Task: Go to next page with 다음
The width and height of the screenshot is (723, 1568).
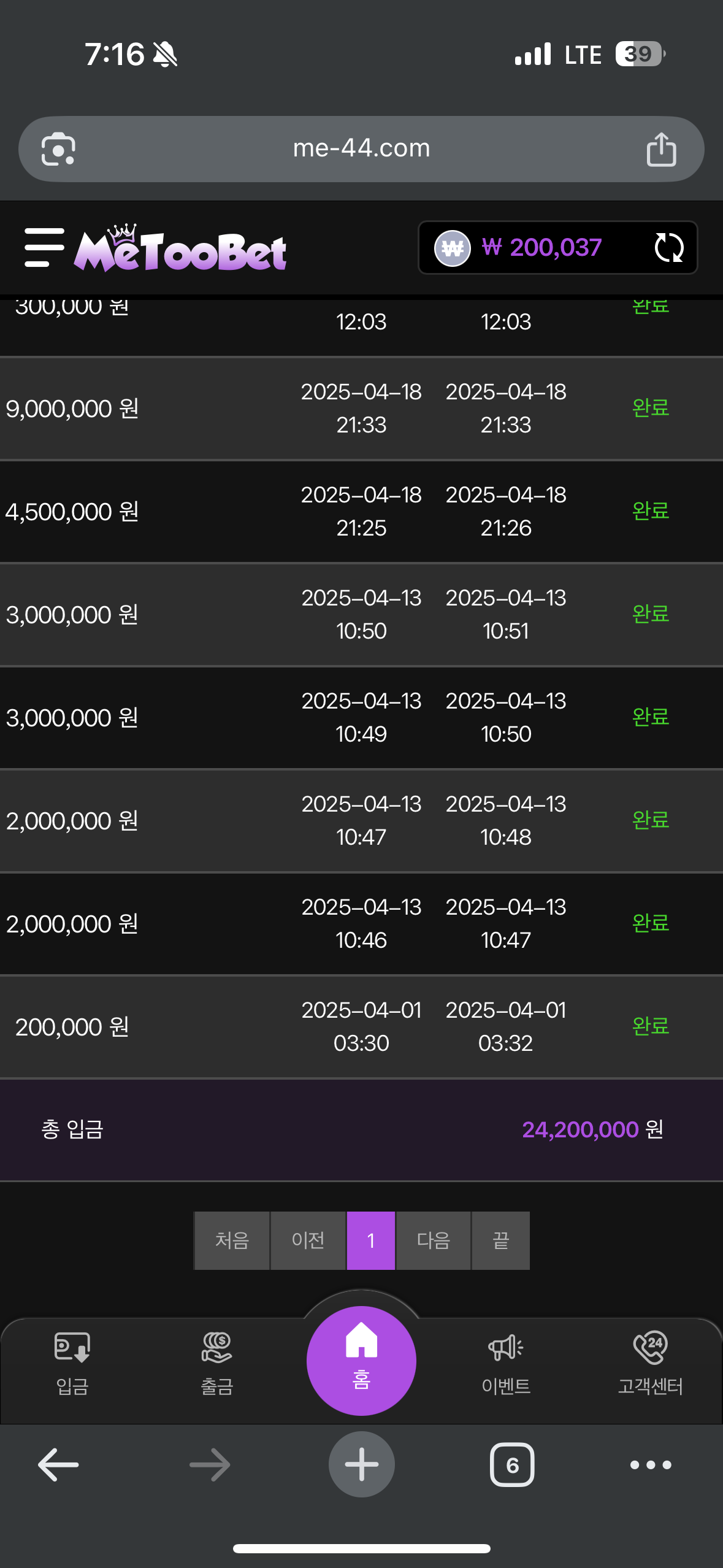Action: tap(434, 1240)
